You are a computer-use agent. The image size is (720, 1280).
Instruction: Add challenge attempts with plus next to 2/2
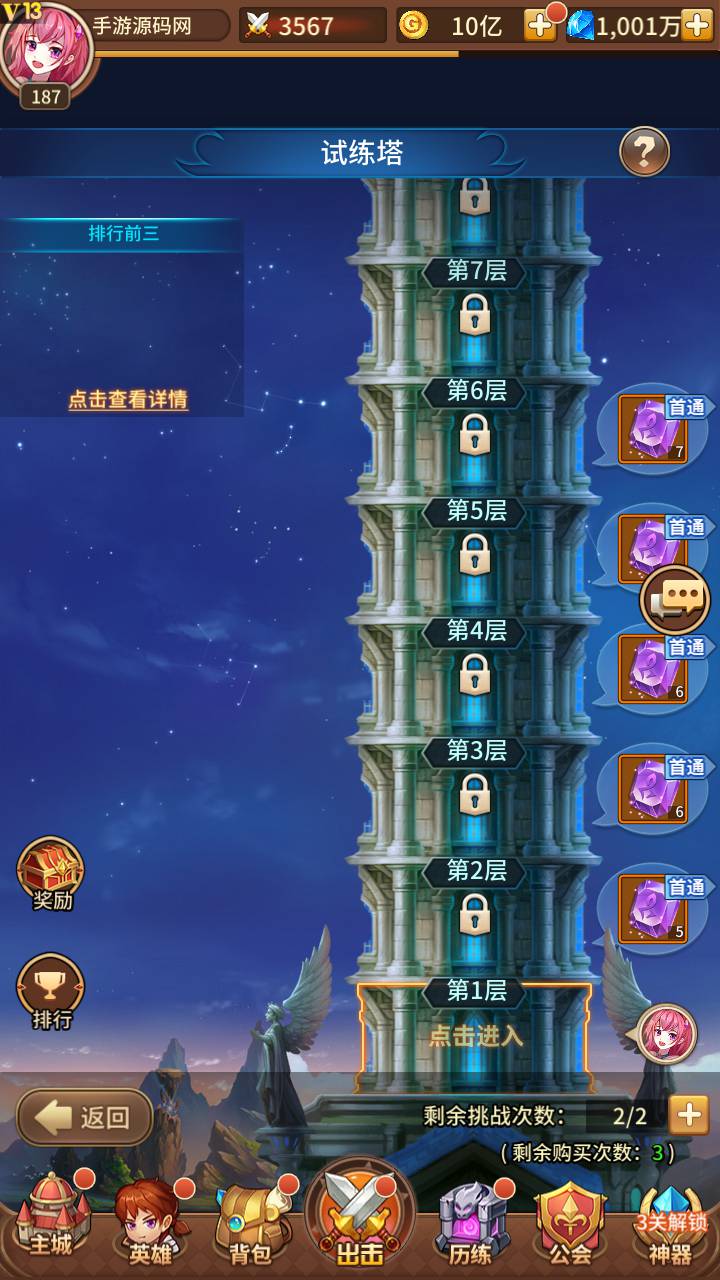pyautogui.click(x=688, y=1114)
